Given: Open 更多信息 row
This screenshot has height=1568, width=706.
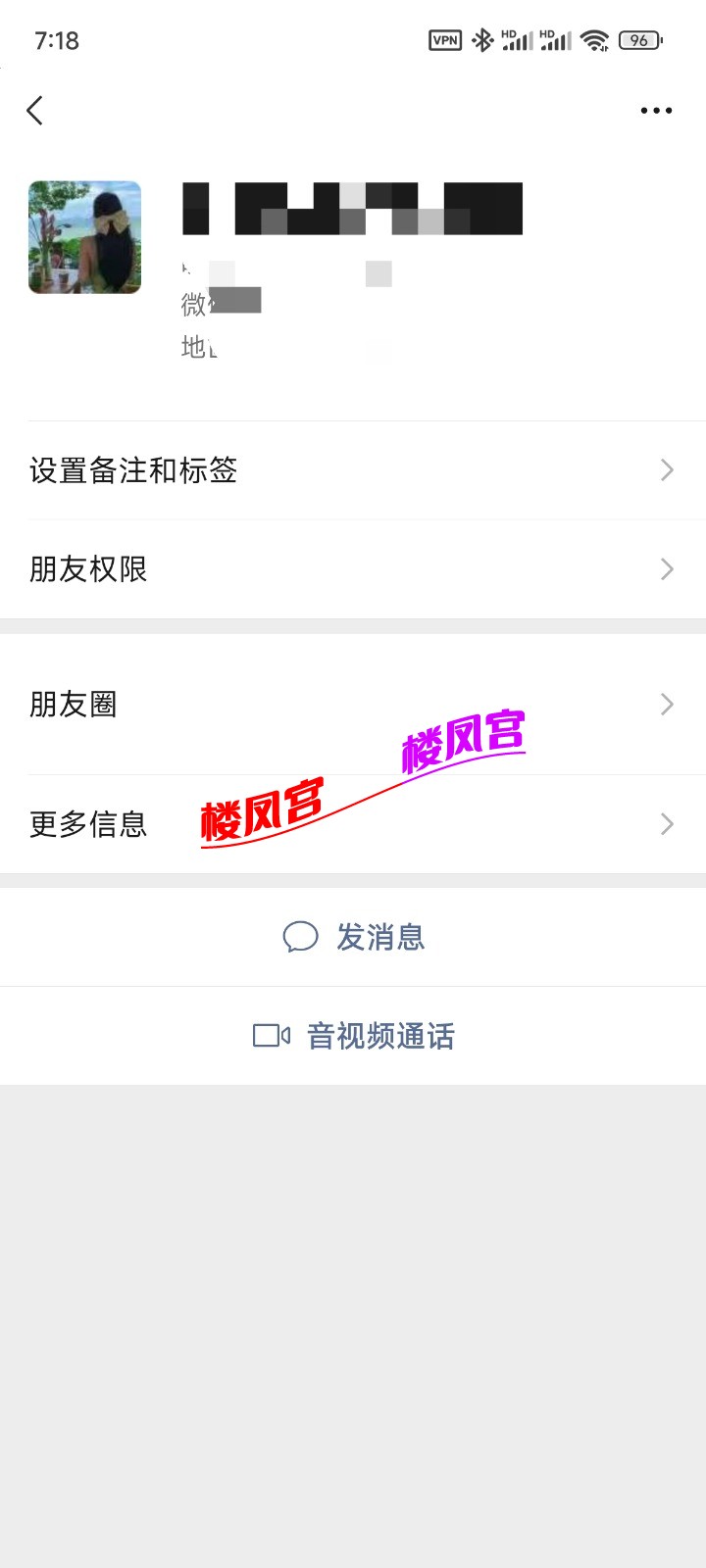Looking at the screenshot, I should click(353, 824).
